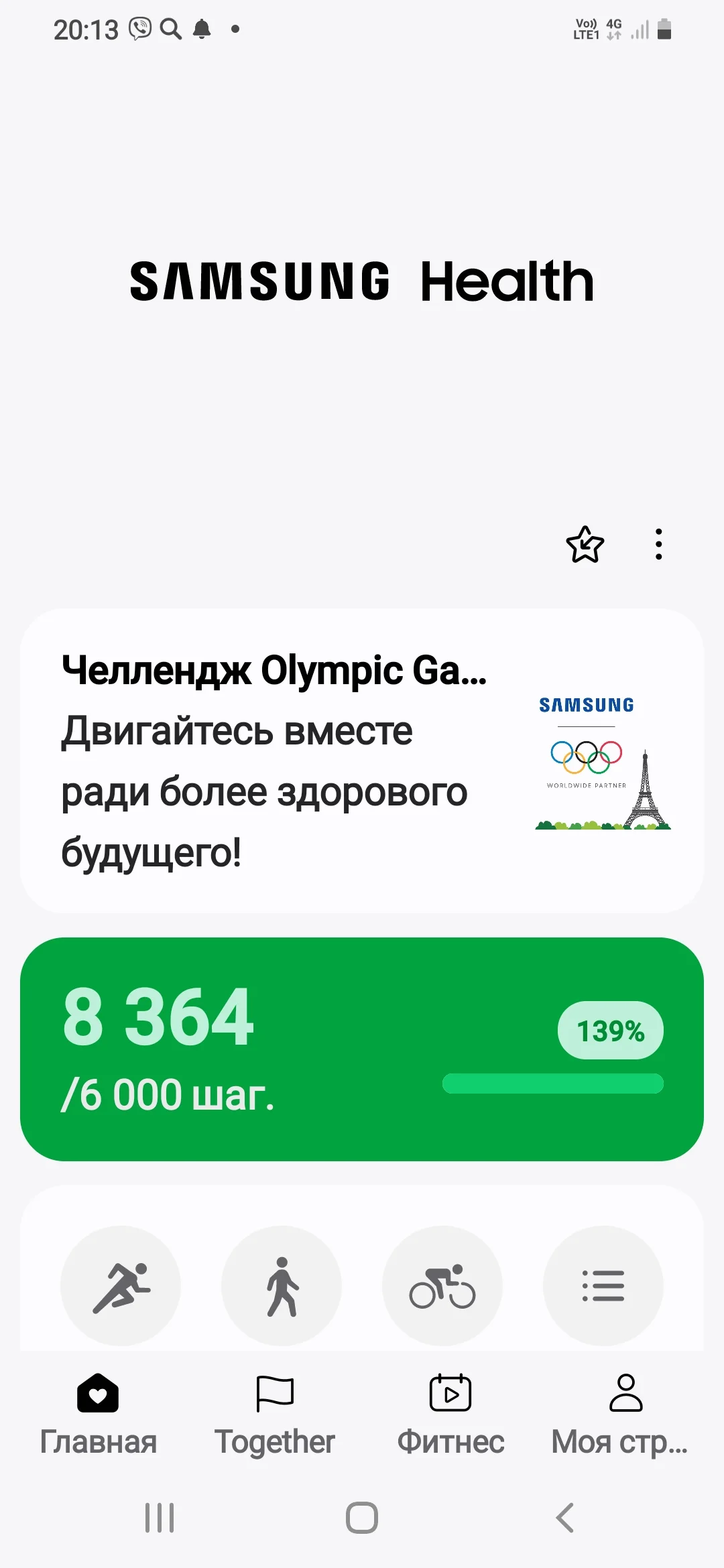Tap the Samsung Olympic partner banner image

[602, 764]
